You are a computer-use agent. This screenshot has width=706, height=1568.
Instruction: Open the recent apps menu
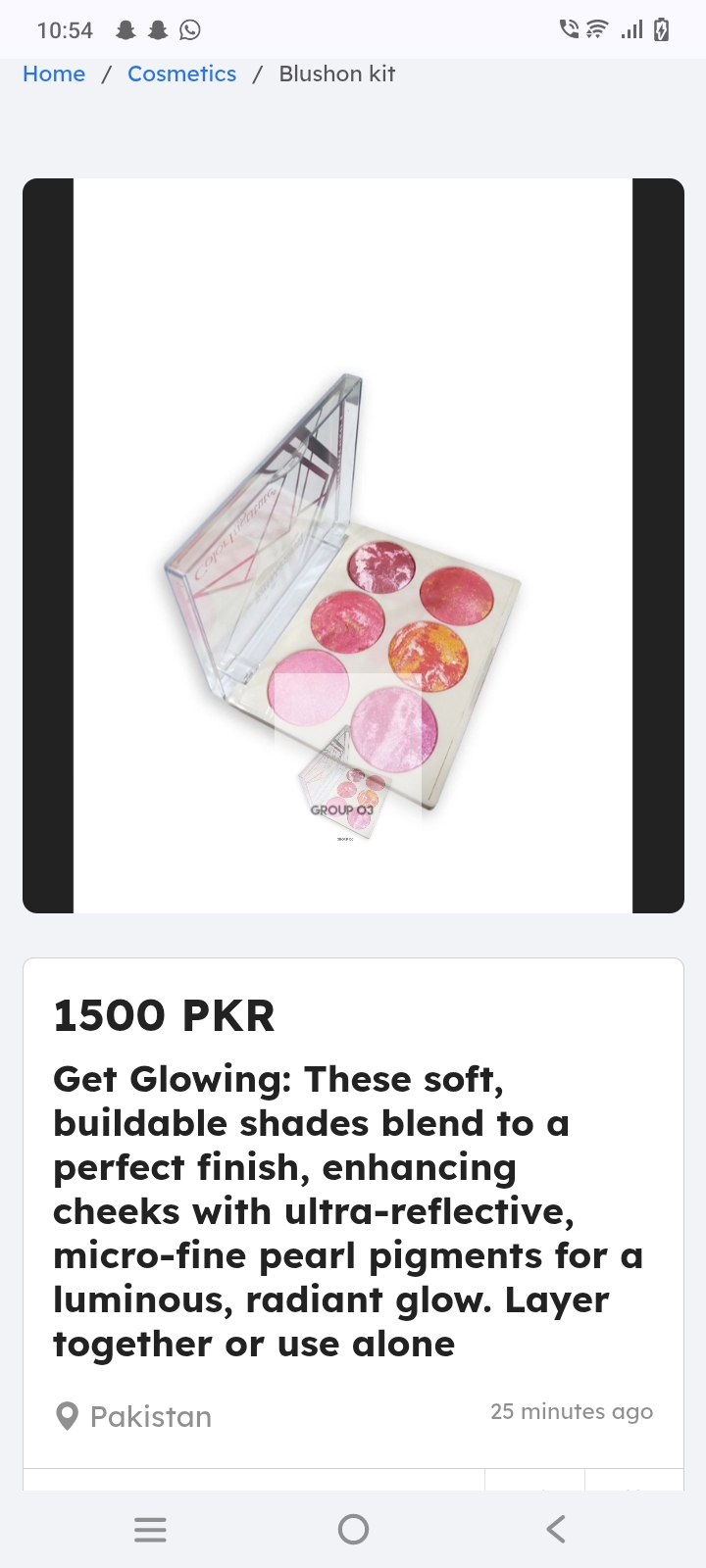[x=150, y=1529]
